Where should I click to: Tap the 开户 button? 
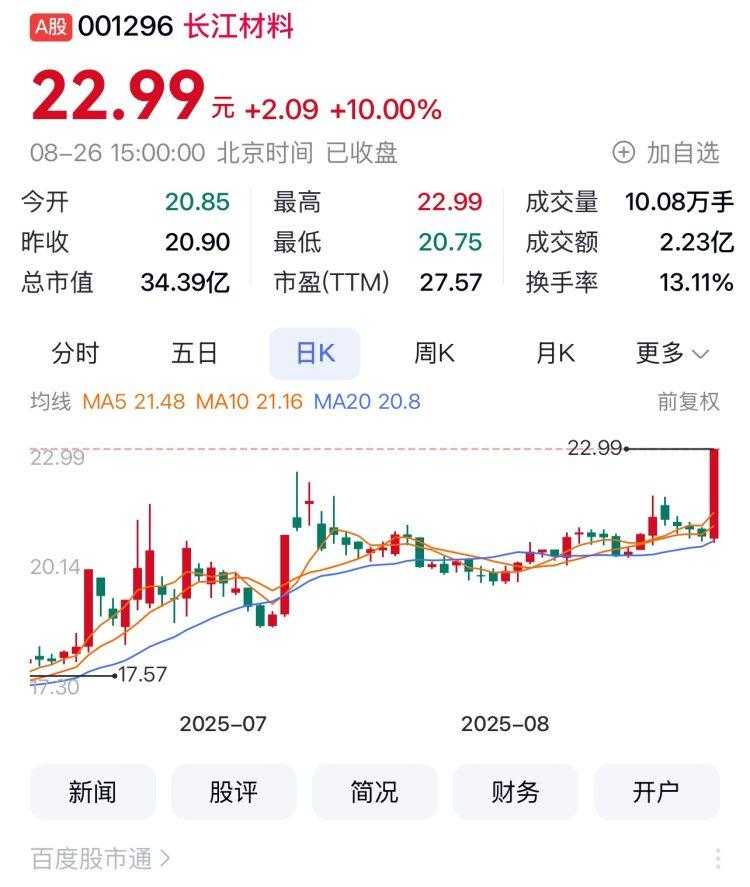coord(657,792)
